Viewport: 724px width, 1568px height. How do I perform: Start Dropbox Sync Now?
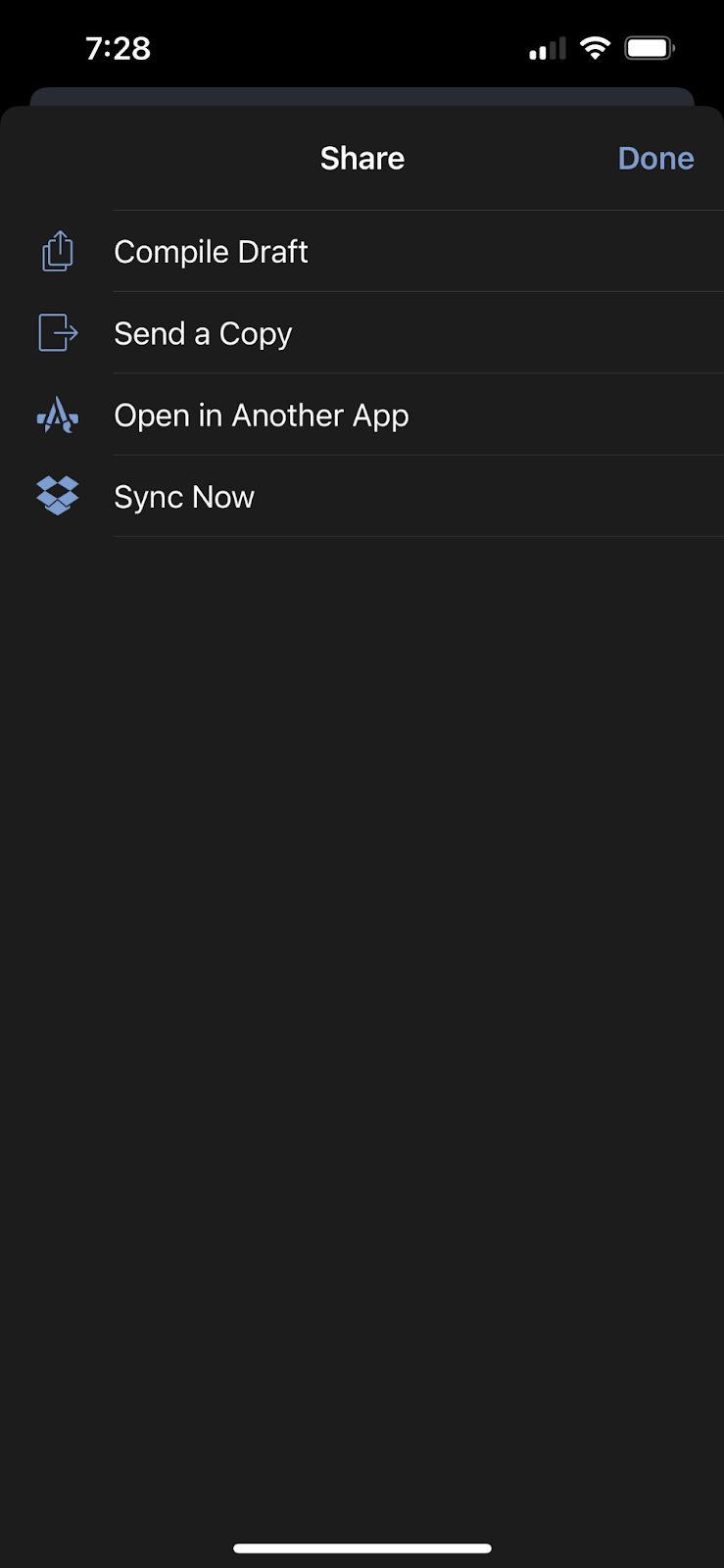tap(184, 497)
